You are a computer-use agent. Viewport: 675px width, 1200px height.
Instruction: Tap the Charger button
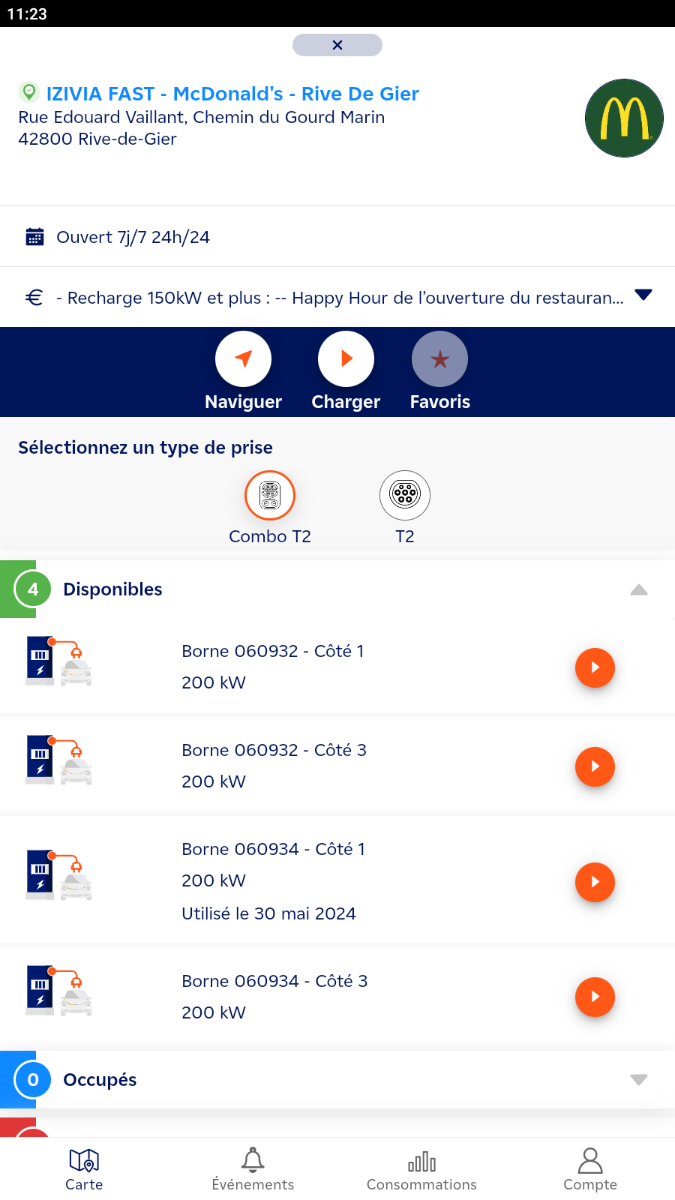click(x=345, y=360)
